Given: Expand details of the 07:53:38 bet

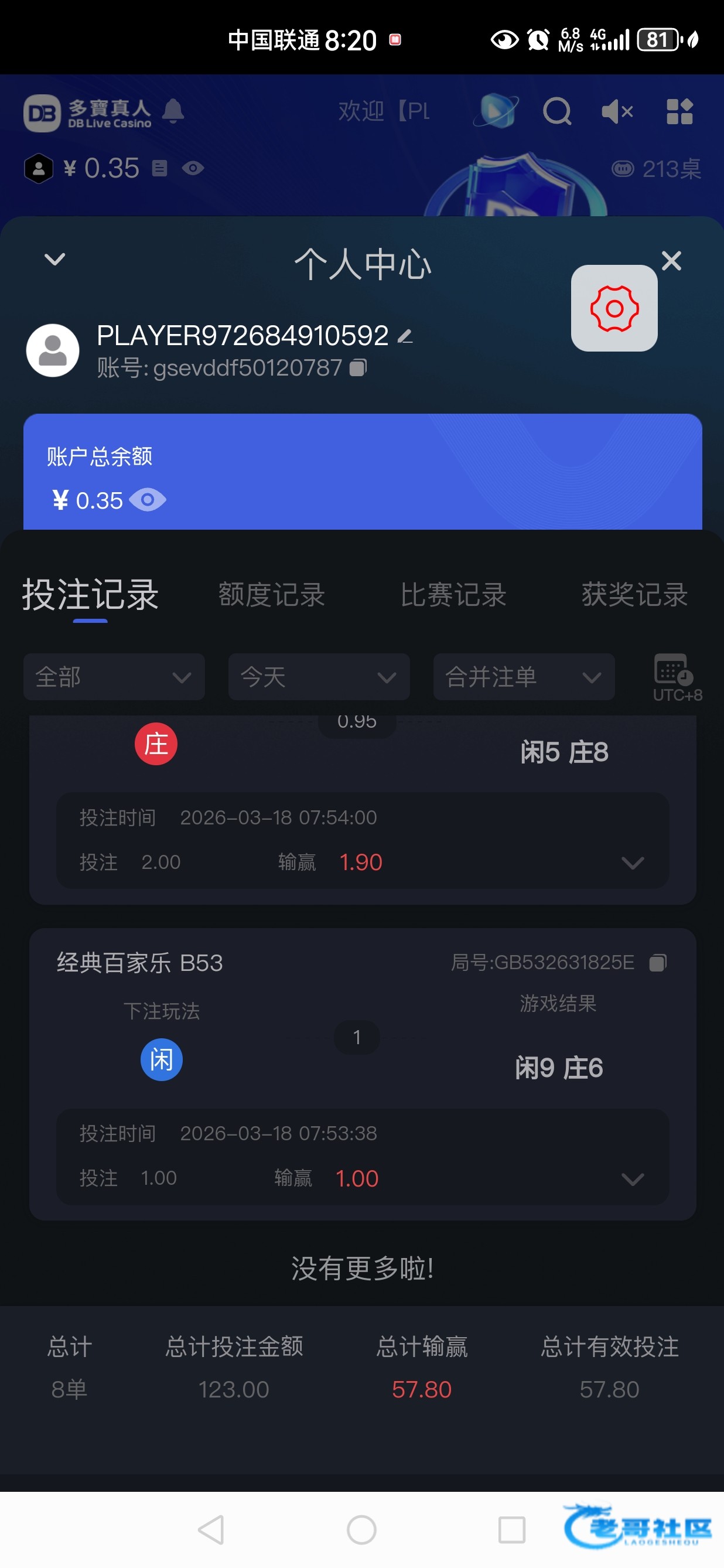Looking at the screenshot, I should [632, 1179].
